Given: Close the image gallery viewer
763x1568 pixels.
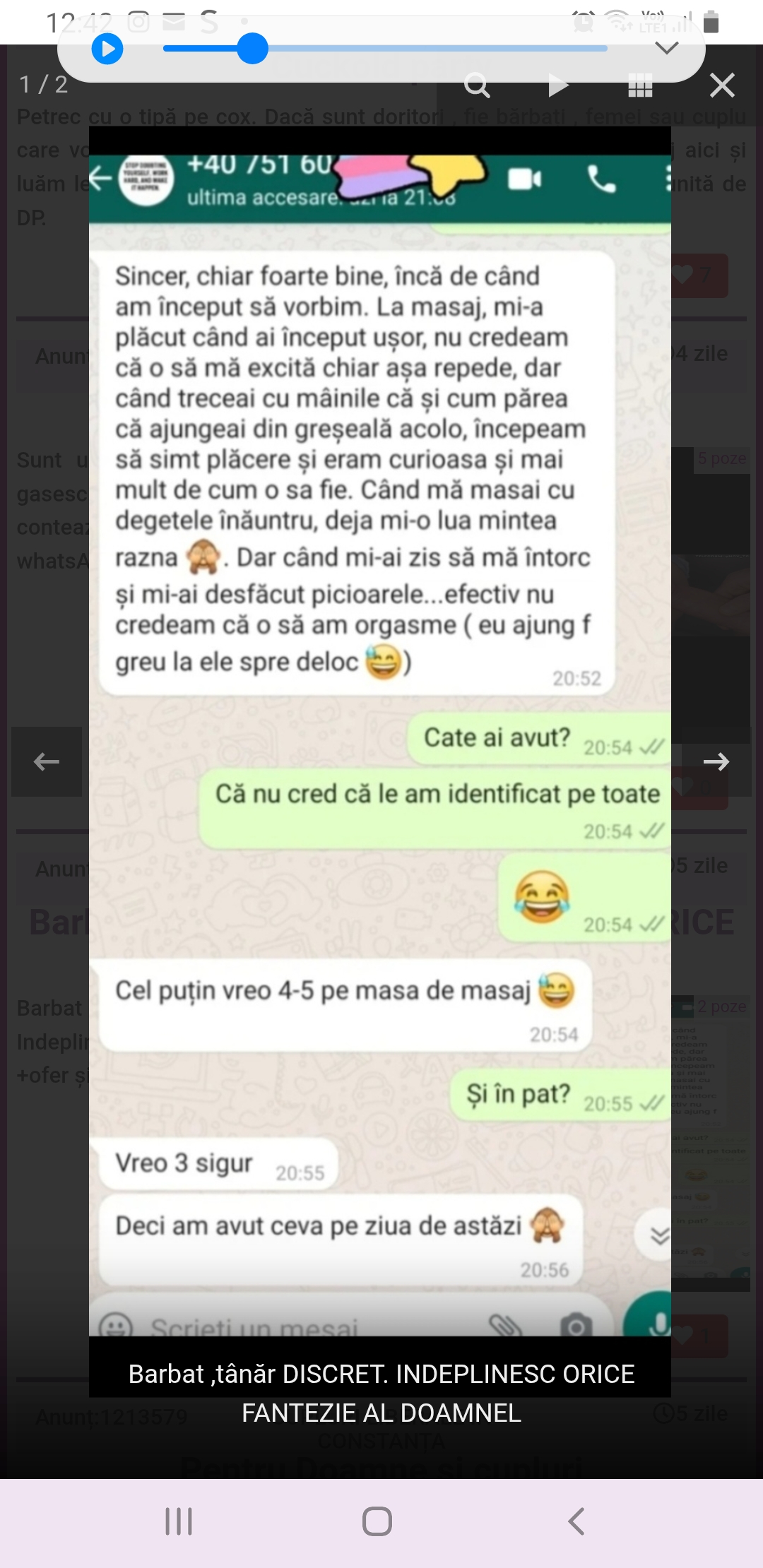Looking at the screenshot, I should tap(722, 85).
